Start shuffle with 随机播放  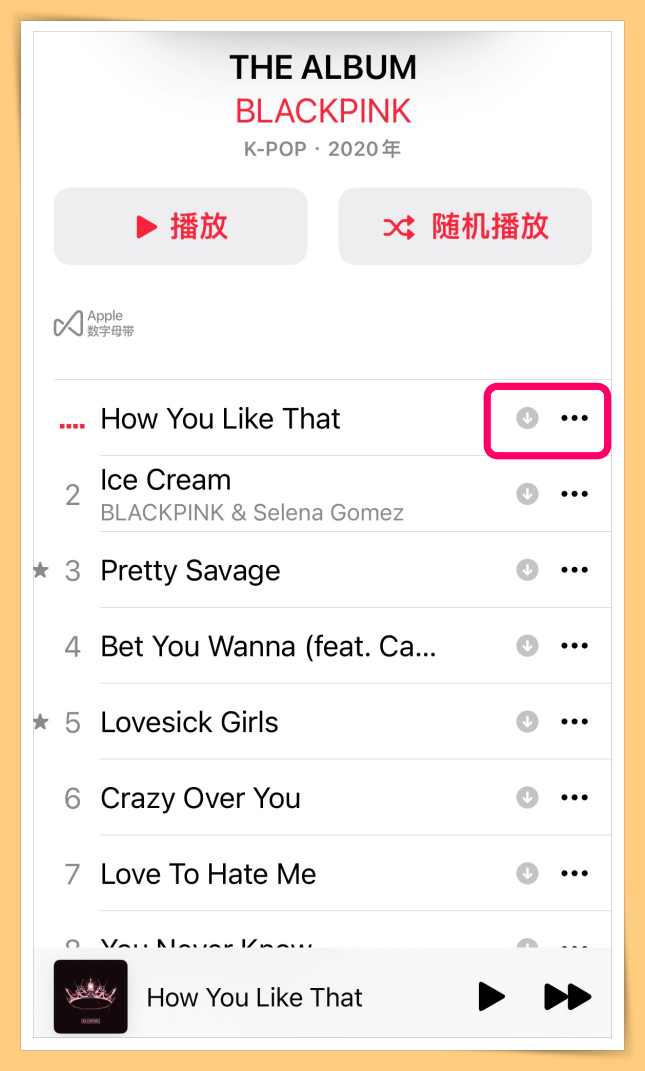point(465,227)
